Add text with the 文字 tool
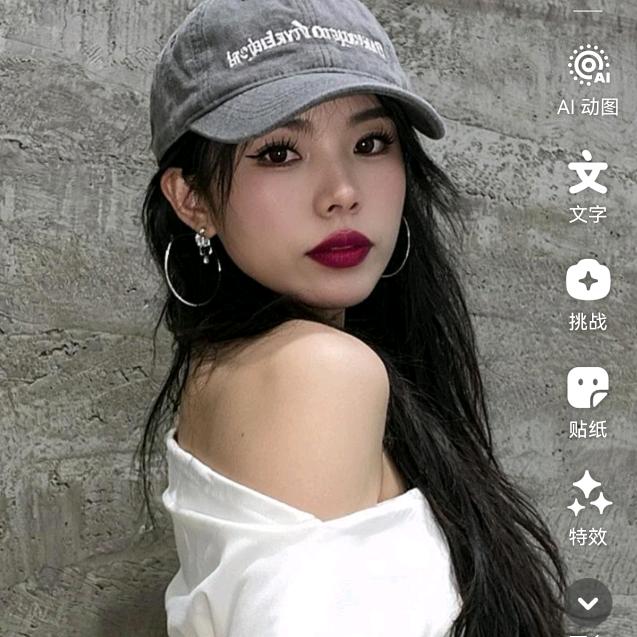The image size is (637, 637). click(588, 176)
